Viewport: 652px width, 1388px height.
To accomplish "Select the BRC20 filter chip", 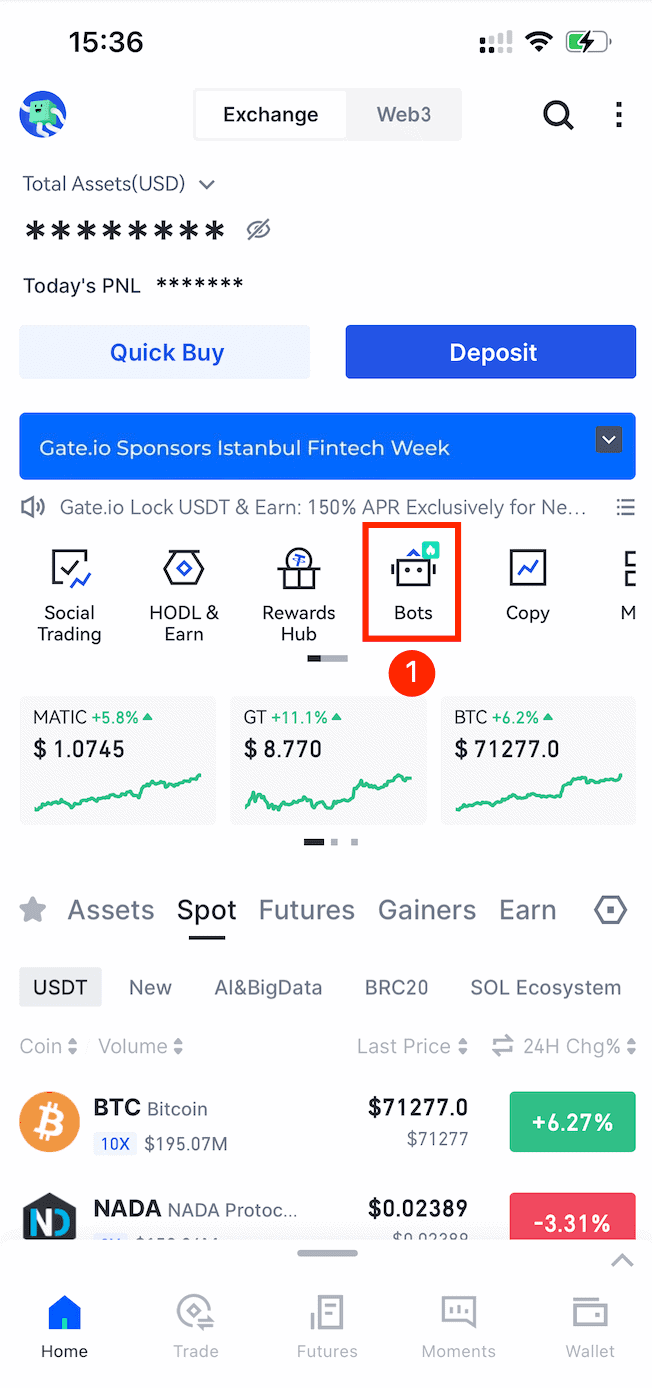I will pyautogui.click(x=396, y=988).
